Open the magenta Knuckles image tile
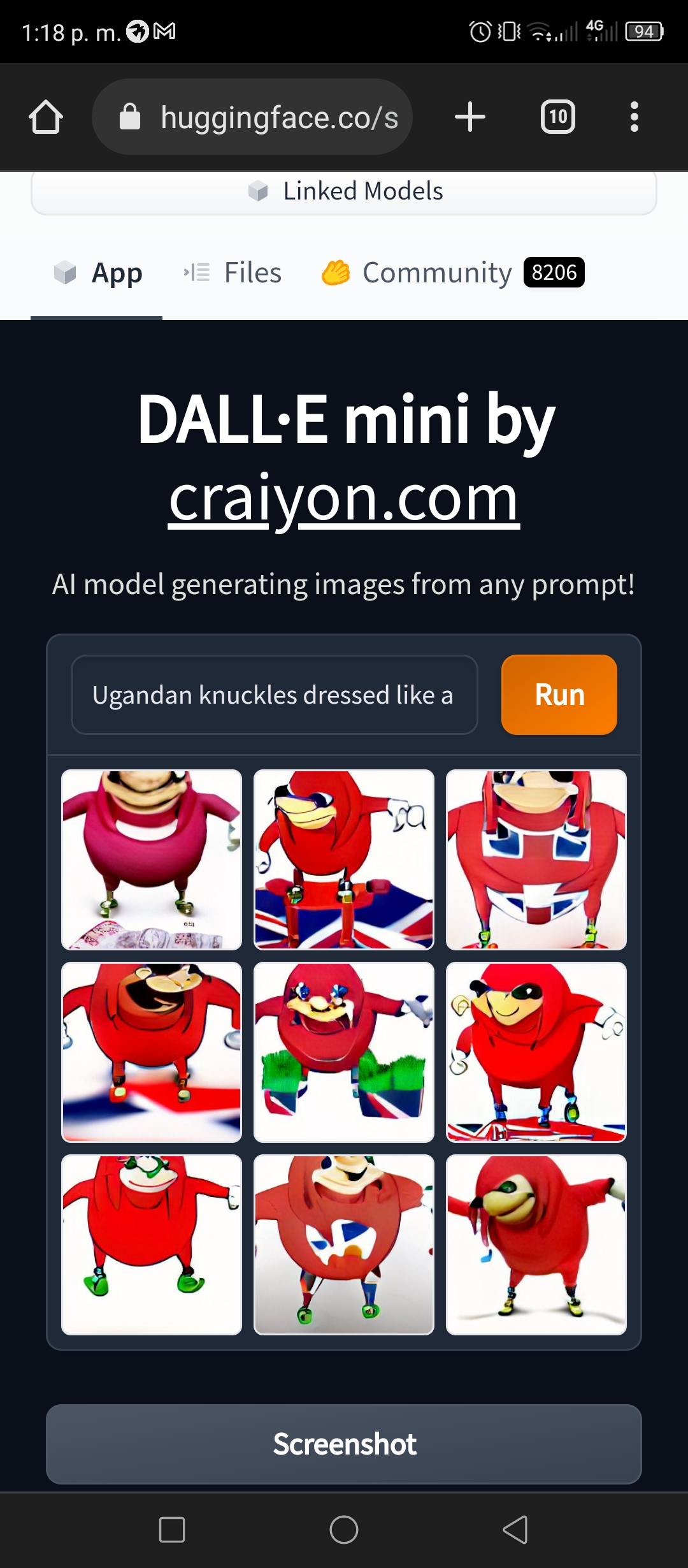This screenshot has width=688, height=1568. pyautogui.click(x=152, y=860)
